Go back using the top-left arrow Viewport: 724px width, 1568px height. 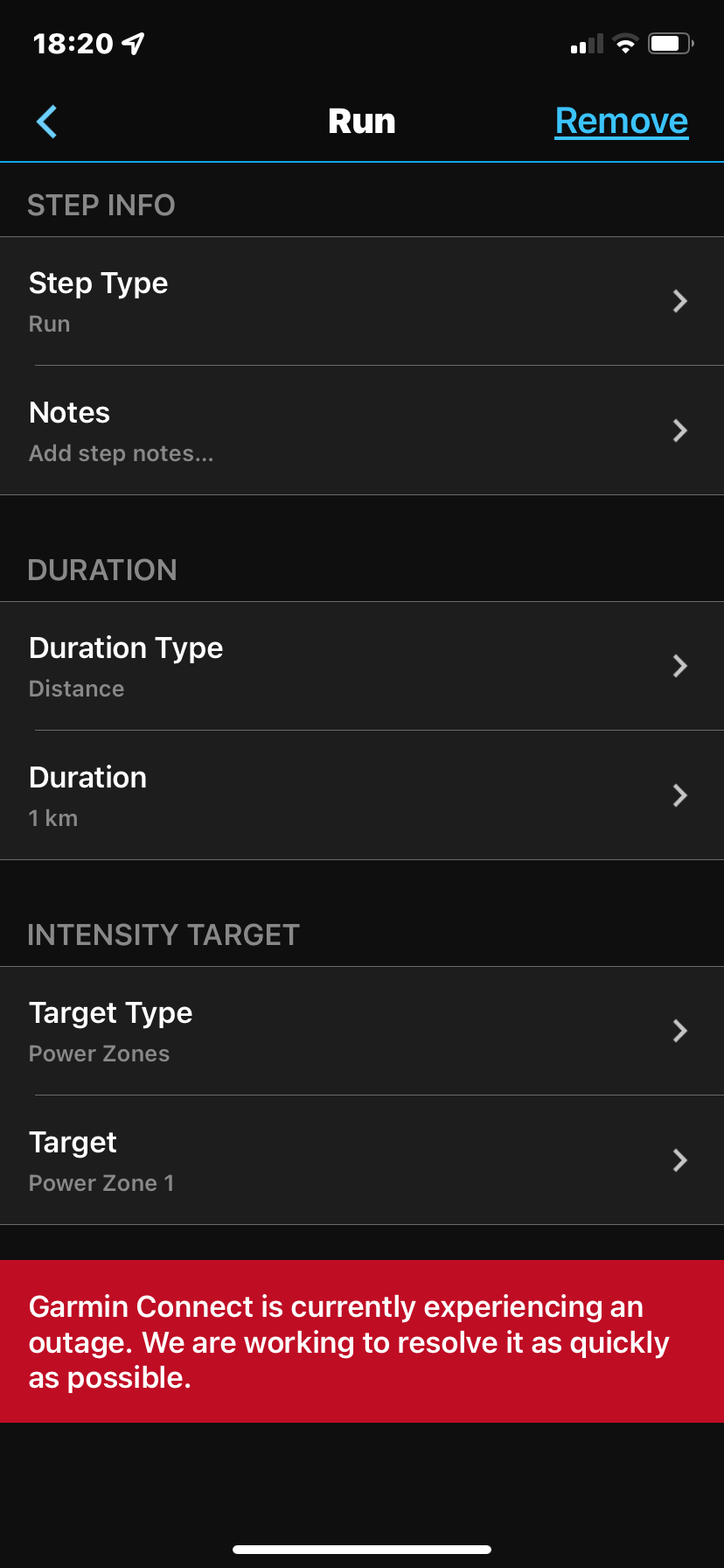click(47, 122)
